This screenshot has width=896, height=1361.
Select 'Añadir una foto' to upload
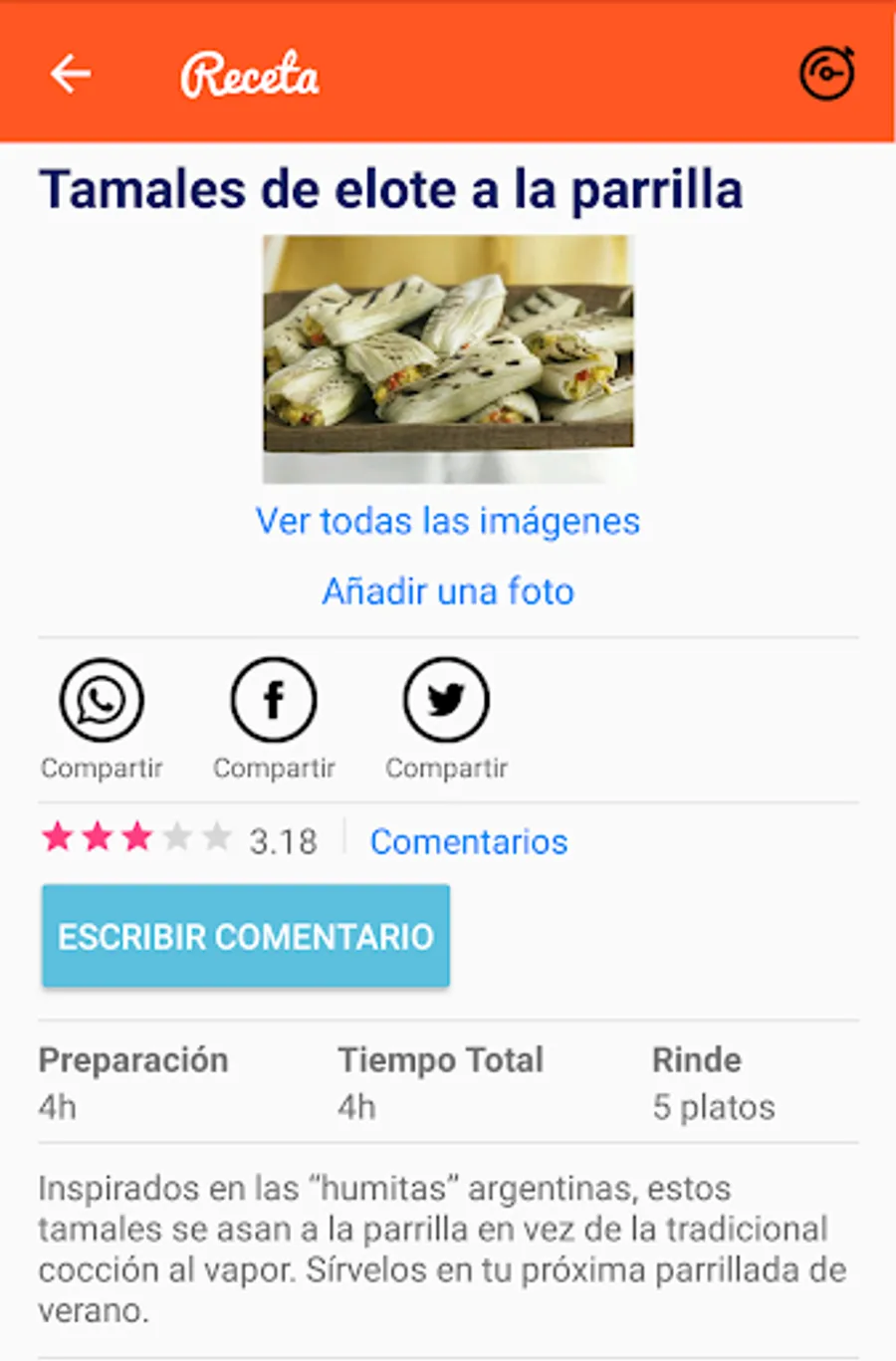pos(448,591)
